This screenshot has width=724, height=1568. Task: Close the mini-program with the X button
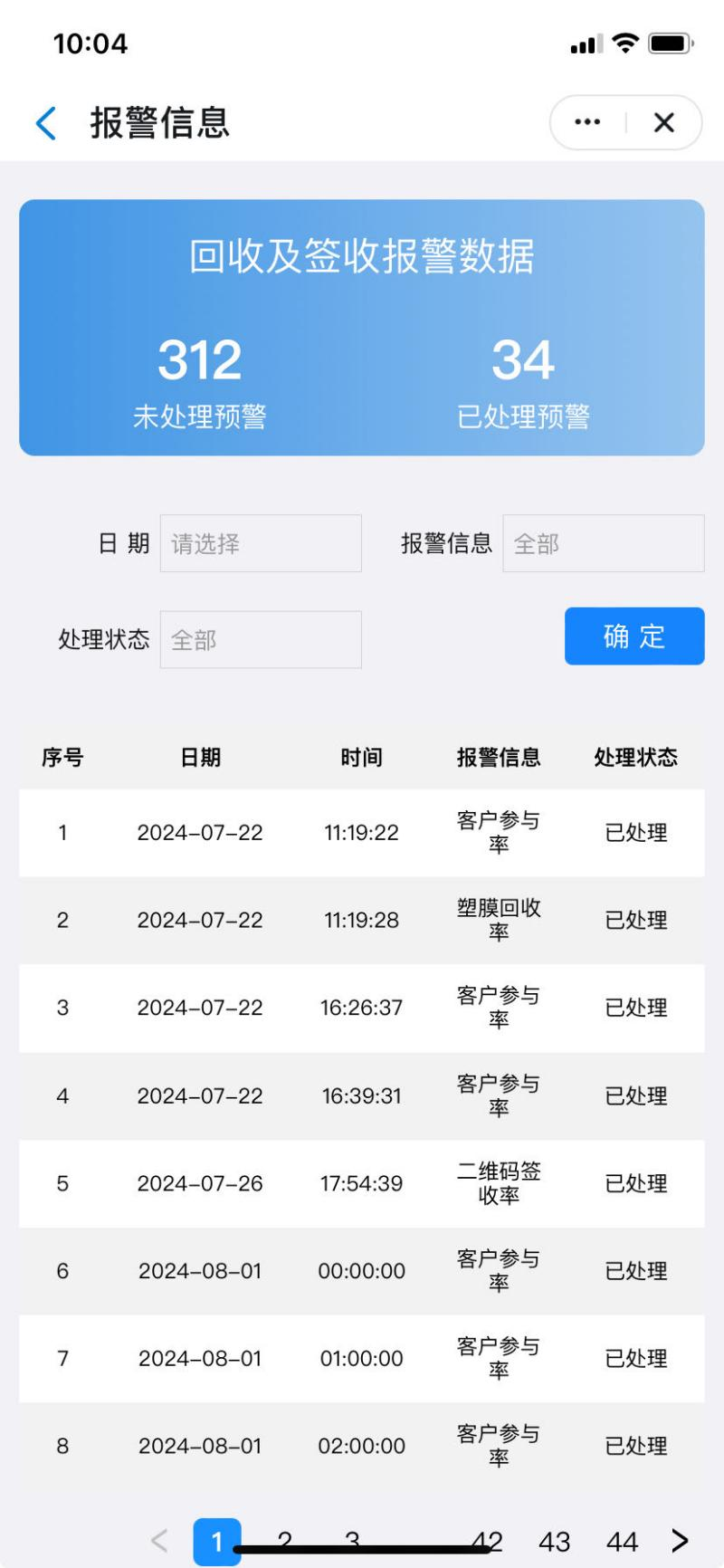click(664, 122)
